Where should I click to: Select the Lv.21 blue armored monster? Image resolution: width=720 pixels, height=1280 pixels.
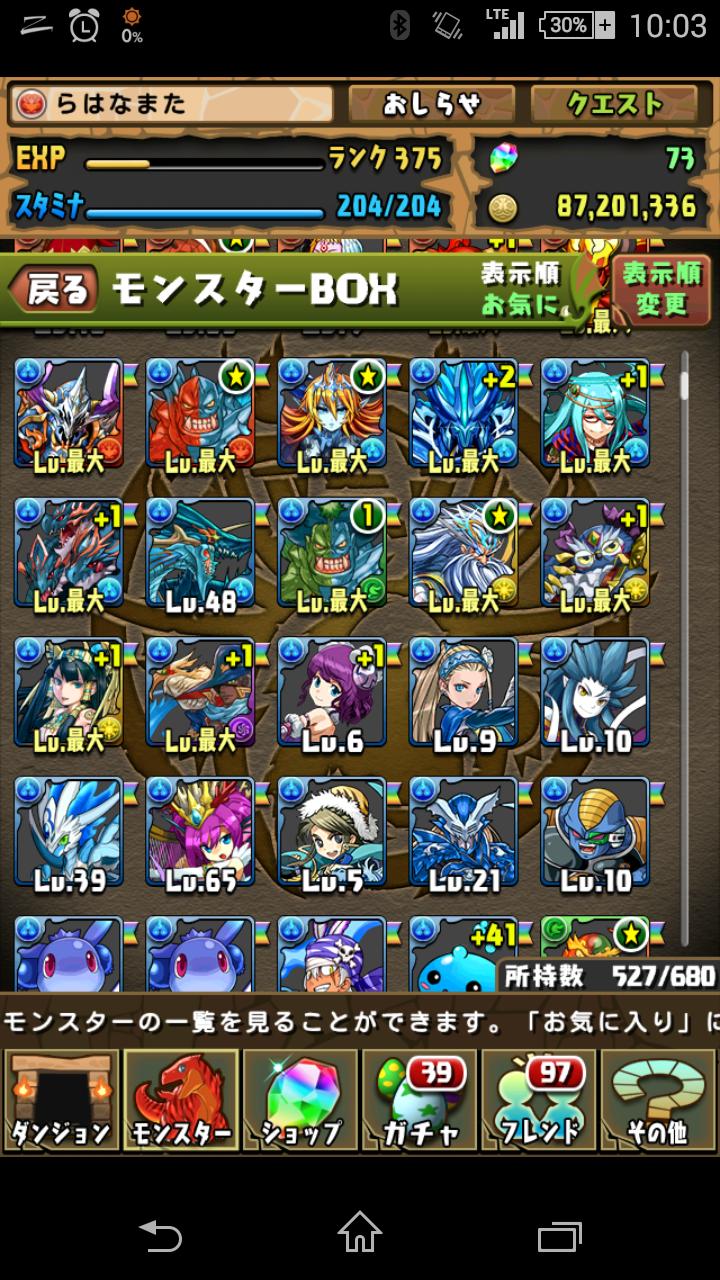464,835
